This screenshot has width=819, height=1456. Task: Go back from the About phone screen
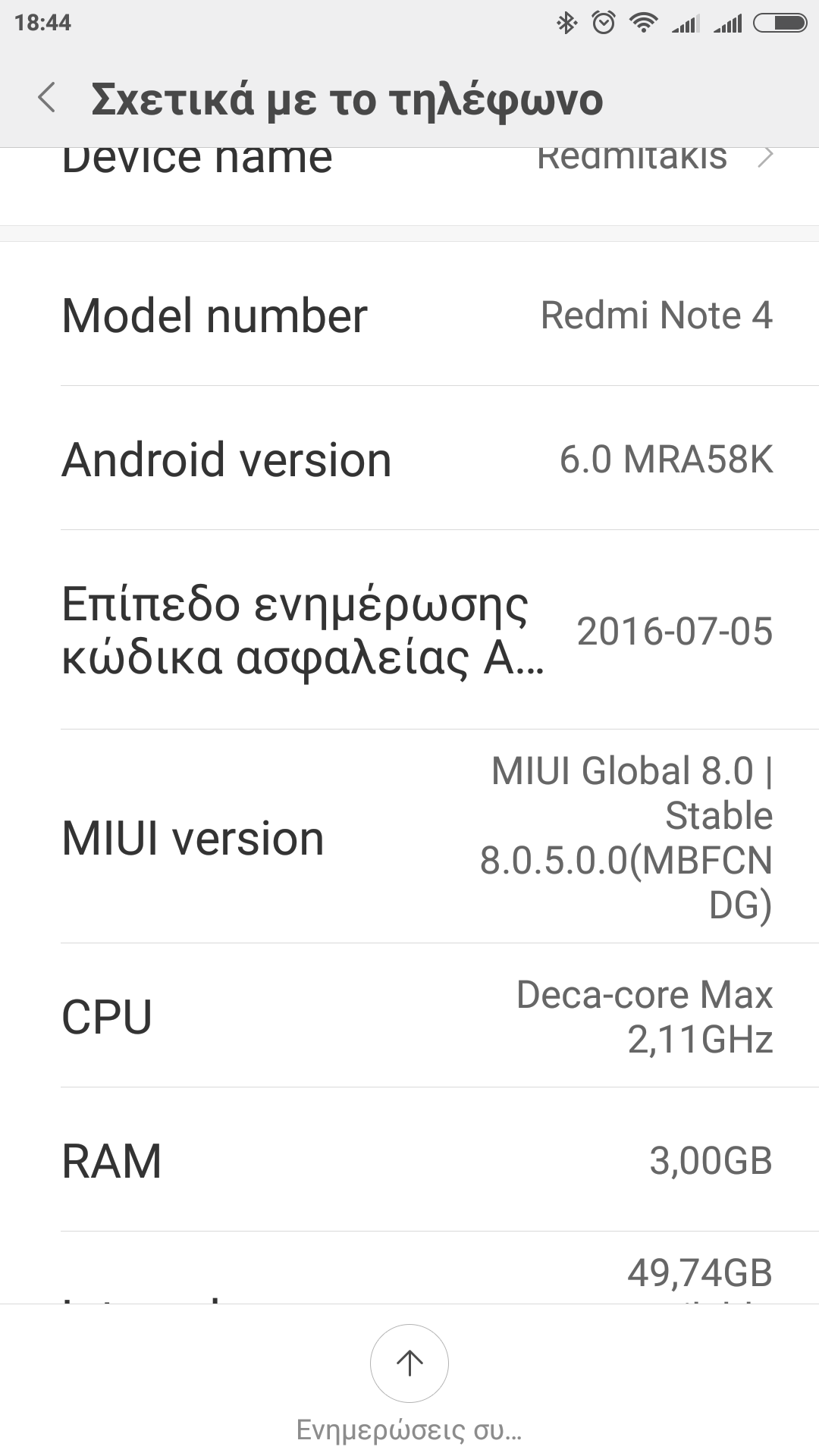47,99
